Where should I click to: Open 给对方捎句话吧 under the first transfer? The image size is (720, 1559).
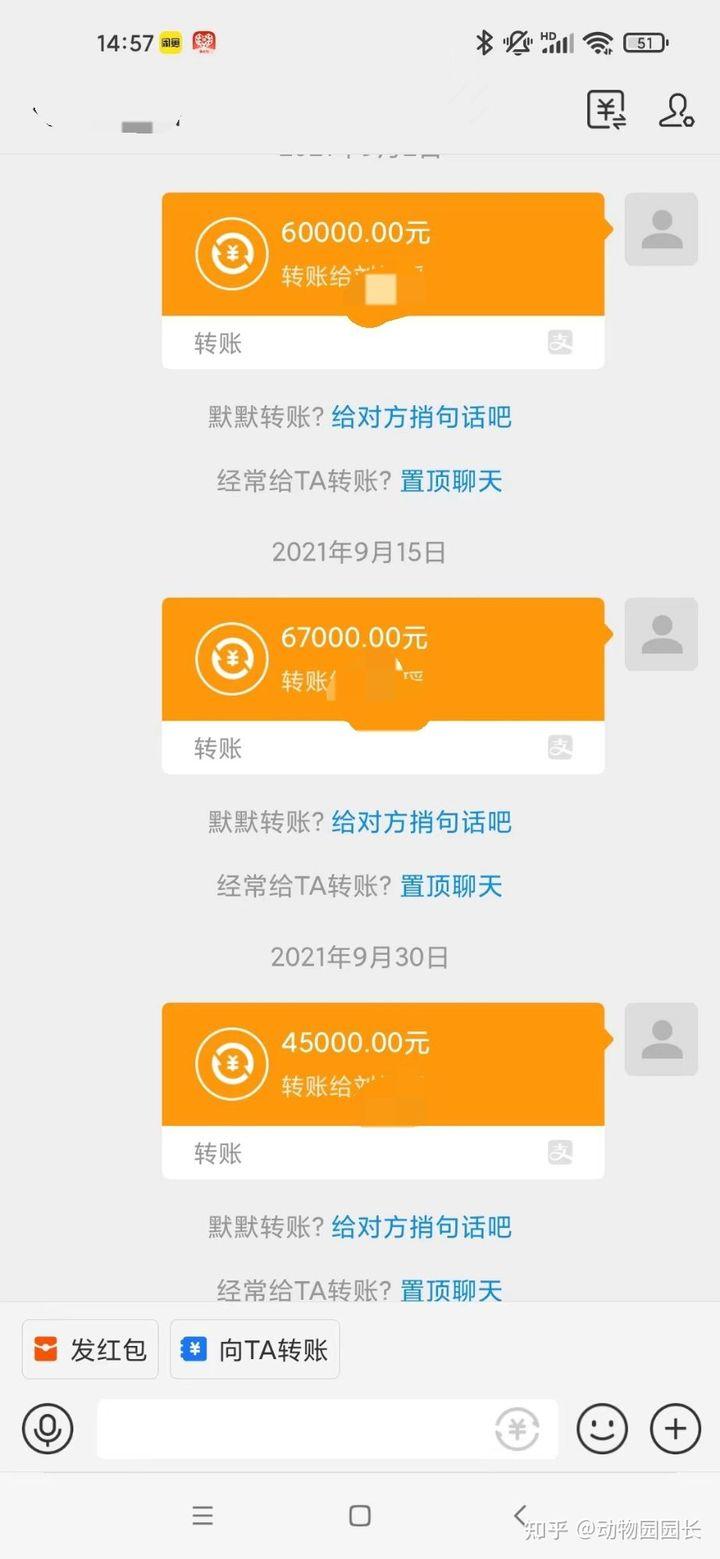(x=420, y=417)
